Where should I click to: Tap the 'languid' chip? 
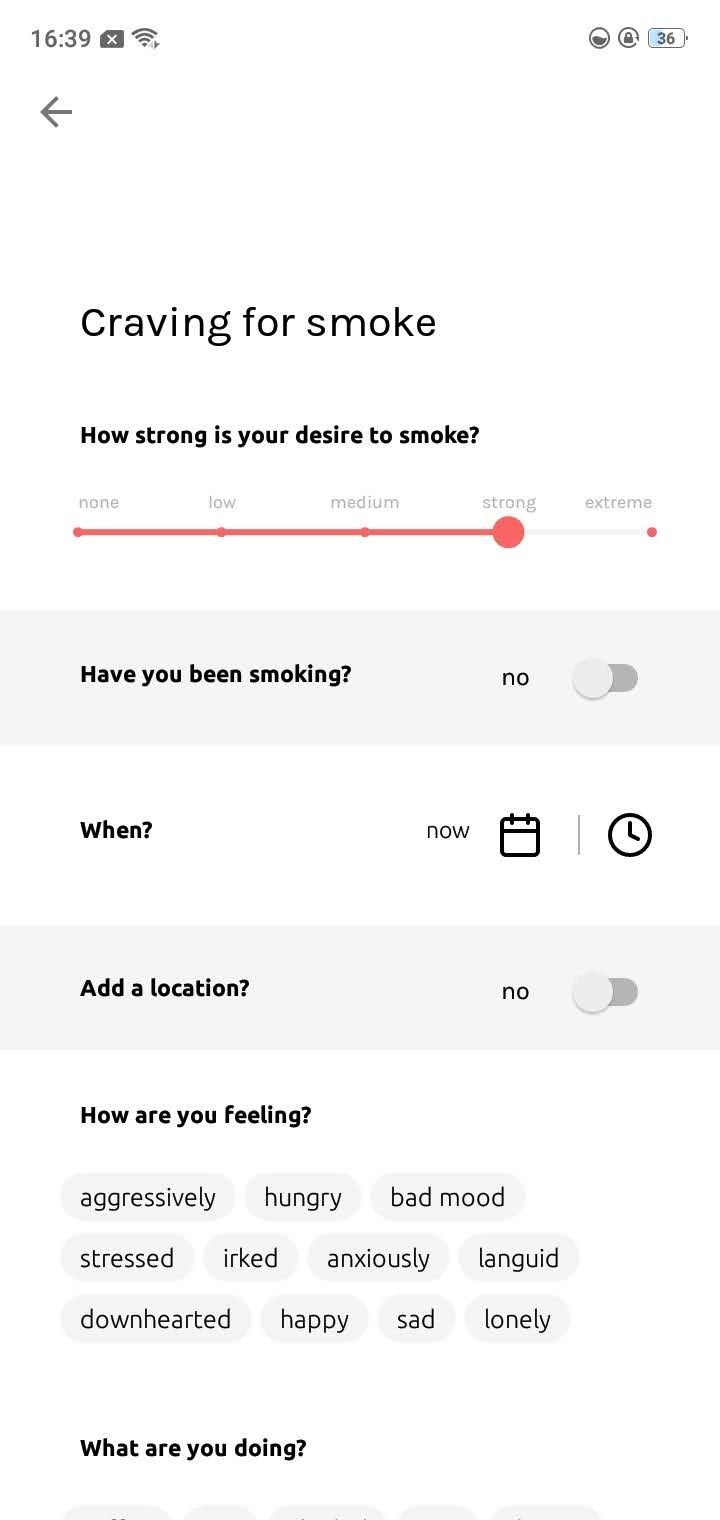(518, 1258)
